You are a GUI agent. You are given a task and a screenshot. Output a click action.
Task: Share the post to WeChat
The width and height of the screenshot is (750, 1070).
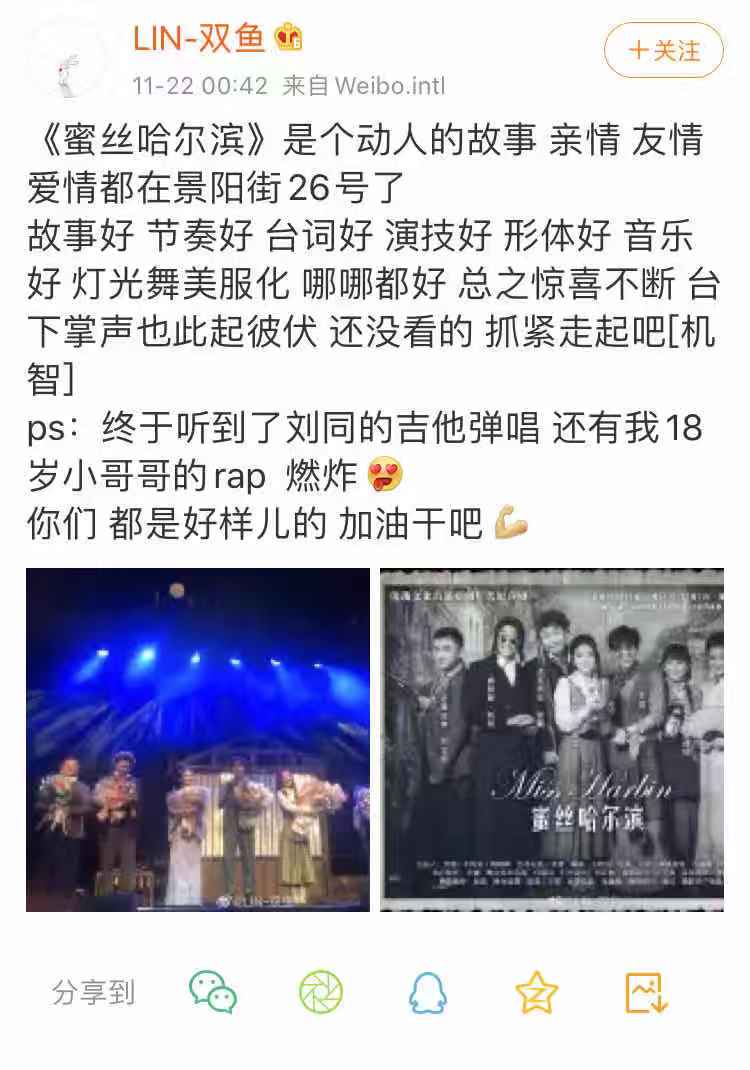[213, 992]
